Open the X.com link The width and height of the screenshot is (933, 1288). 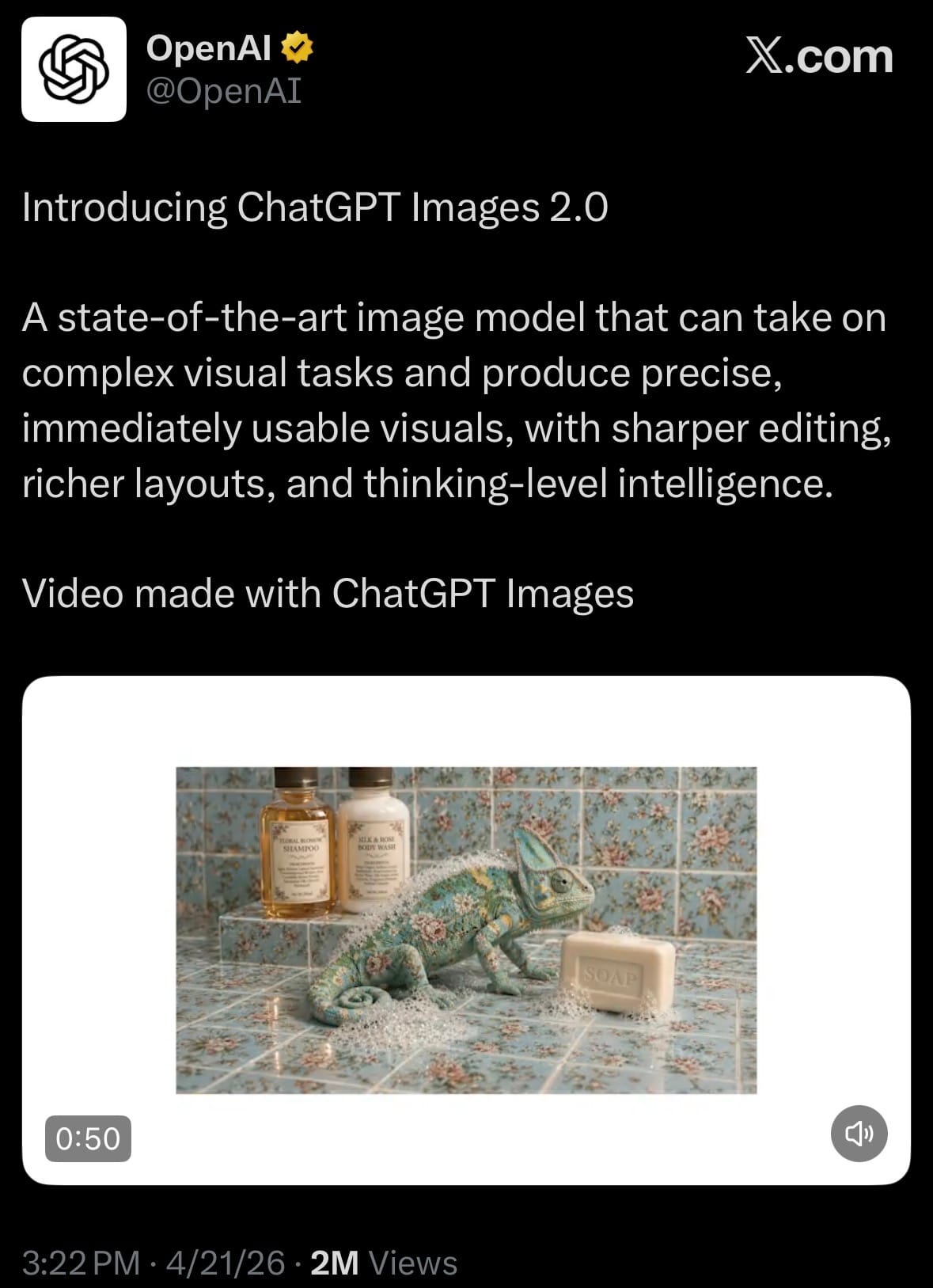click(x=819, y=57)
